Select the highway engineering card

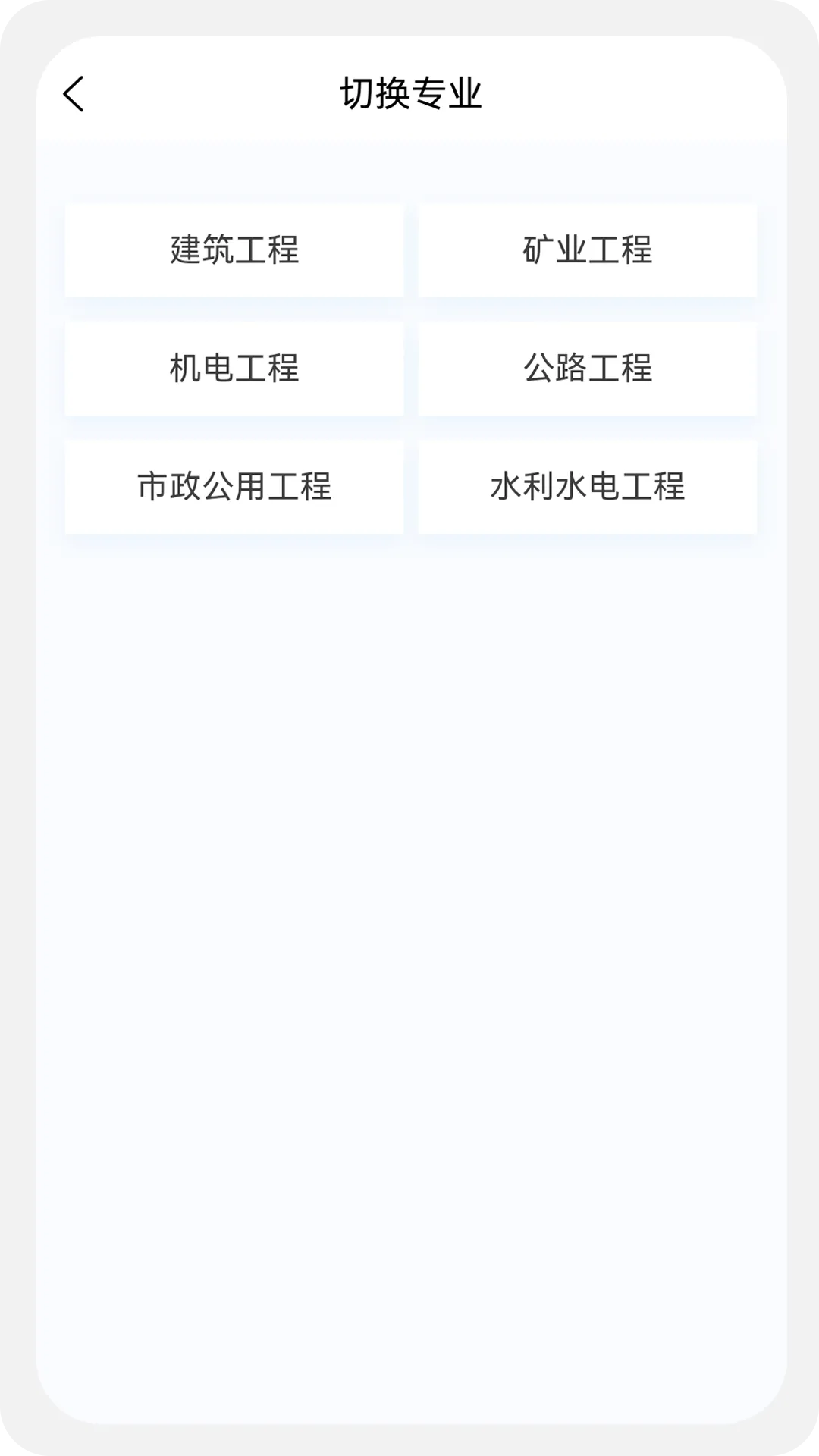click(588, 369)
